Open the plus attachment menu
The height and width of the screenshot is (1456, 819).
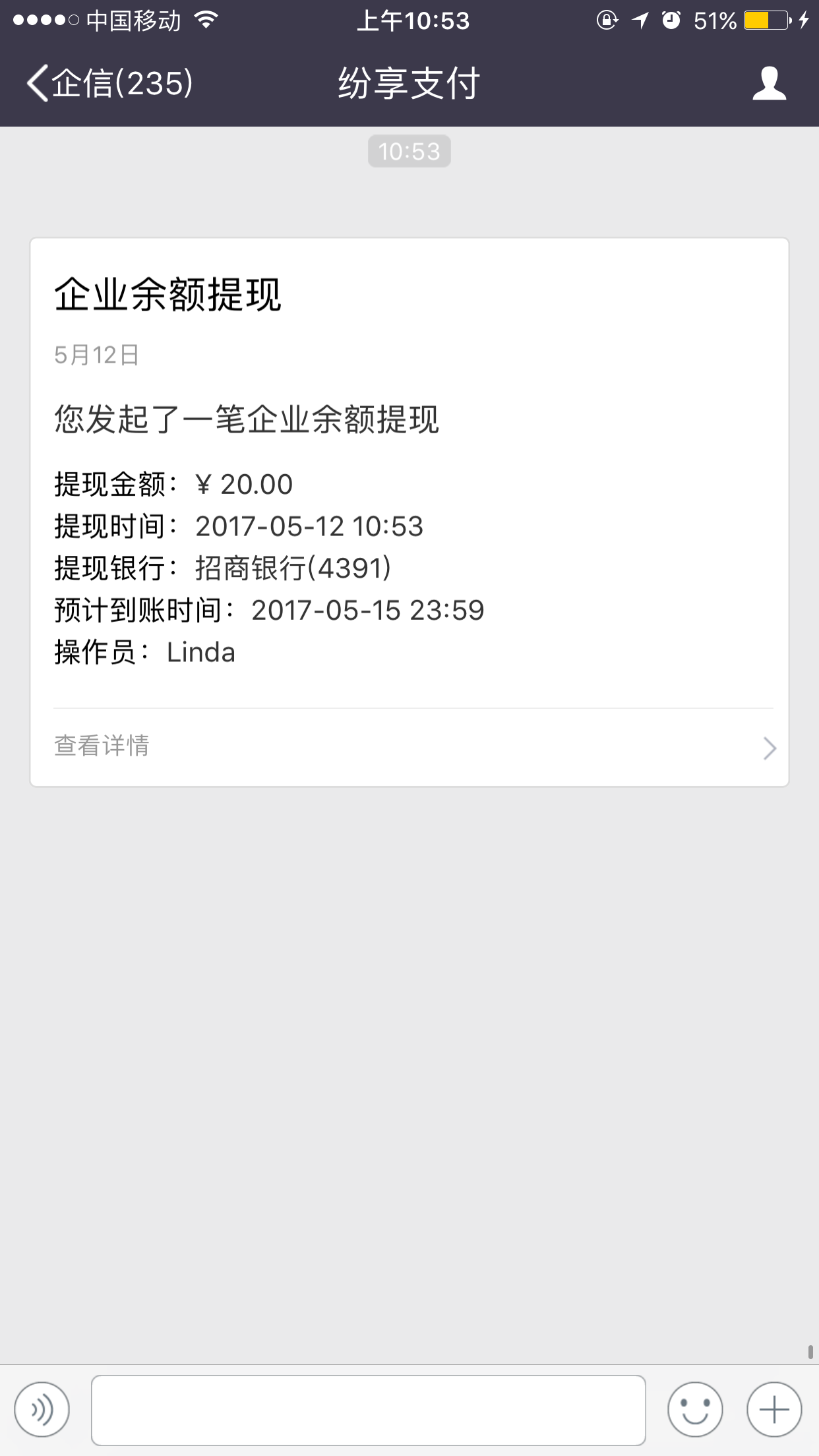click(774, 1409)
